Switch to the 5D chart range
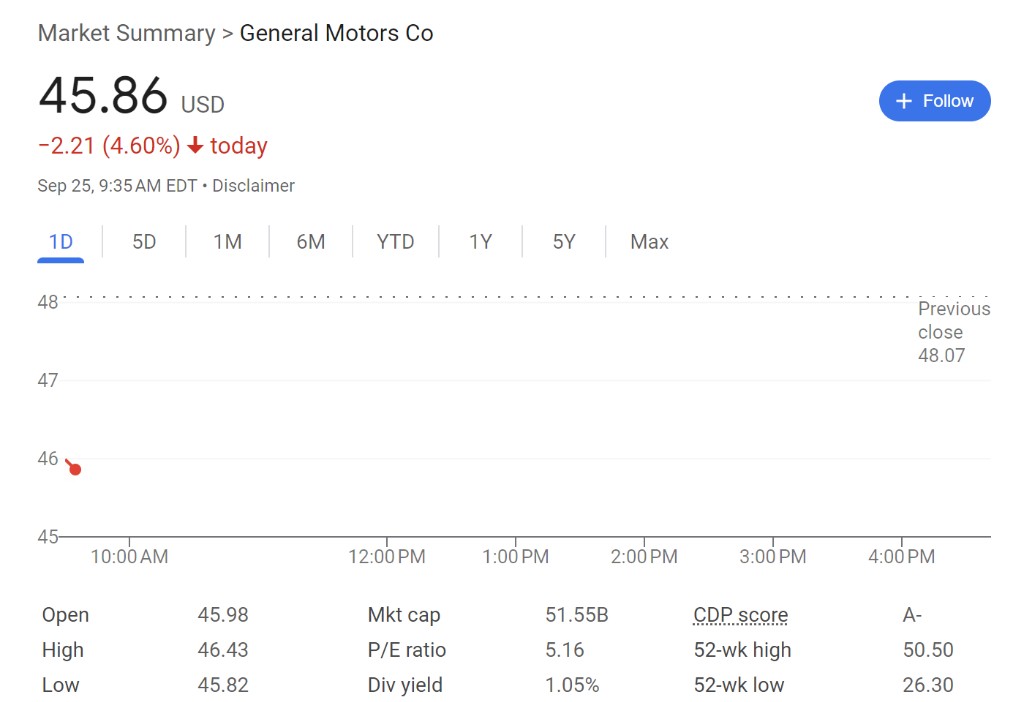Image resolution: width=1024 pixels, height=702 pixels. coord(144,242)
